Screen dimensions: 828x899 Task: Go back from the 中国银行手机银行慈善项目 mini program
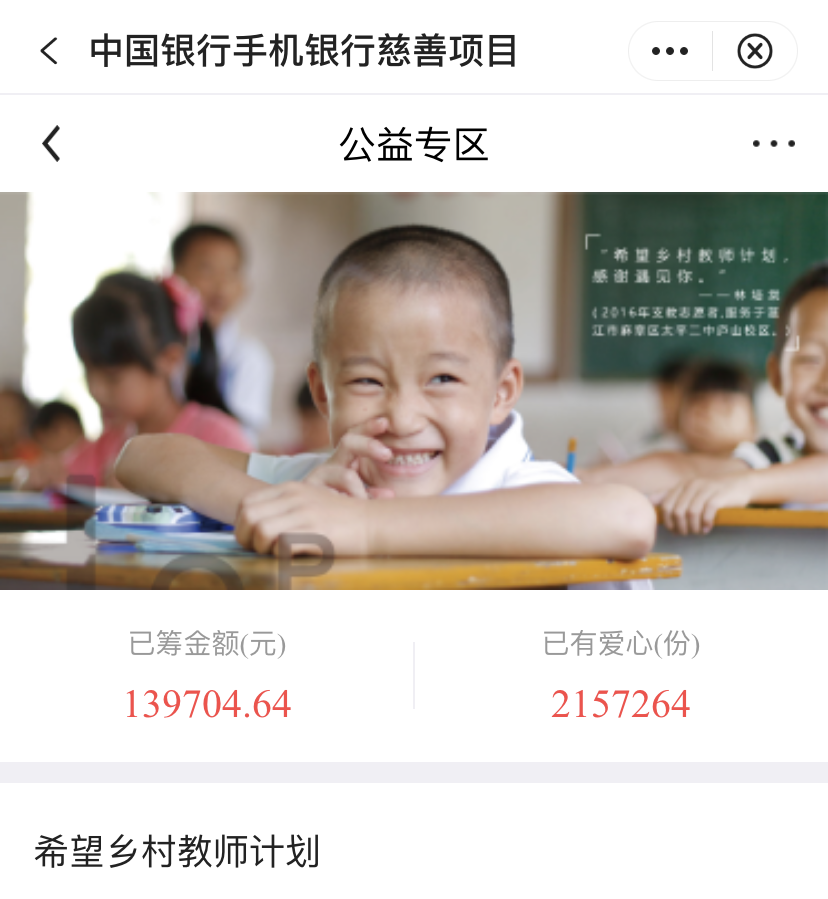49,50
